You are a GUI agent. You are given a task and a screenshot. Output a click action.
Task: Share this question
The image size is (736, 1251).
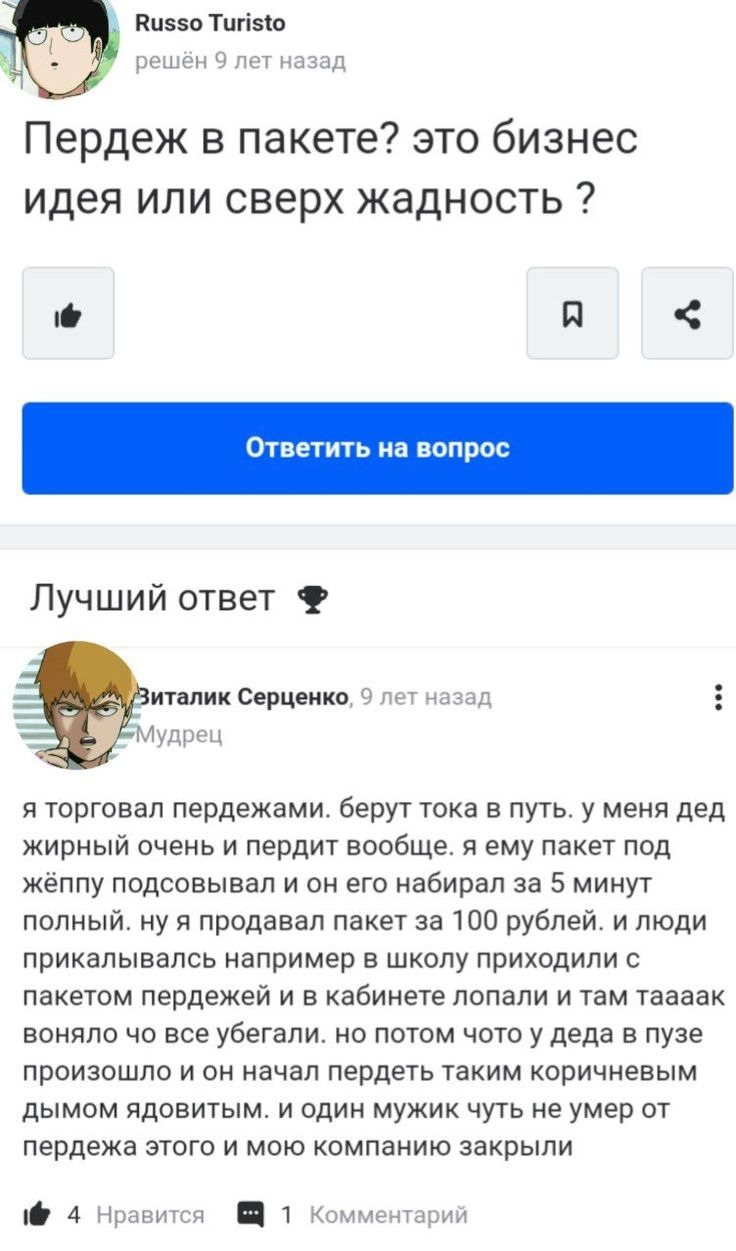tap(687, 313)
